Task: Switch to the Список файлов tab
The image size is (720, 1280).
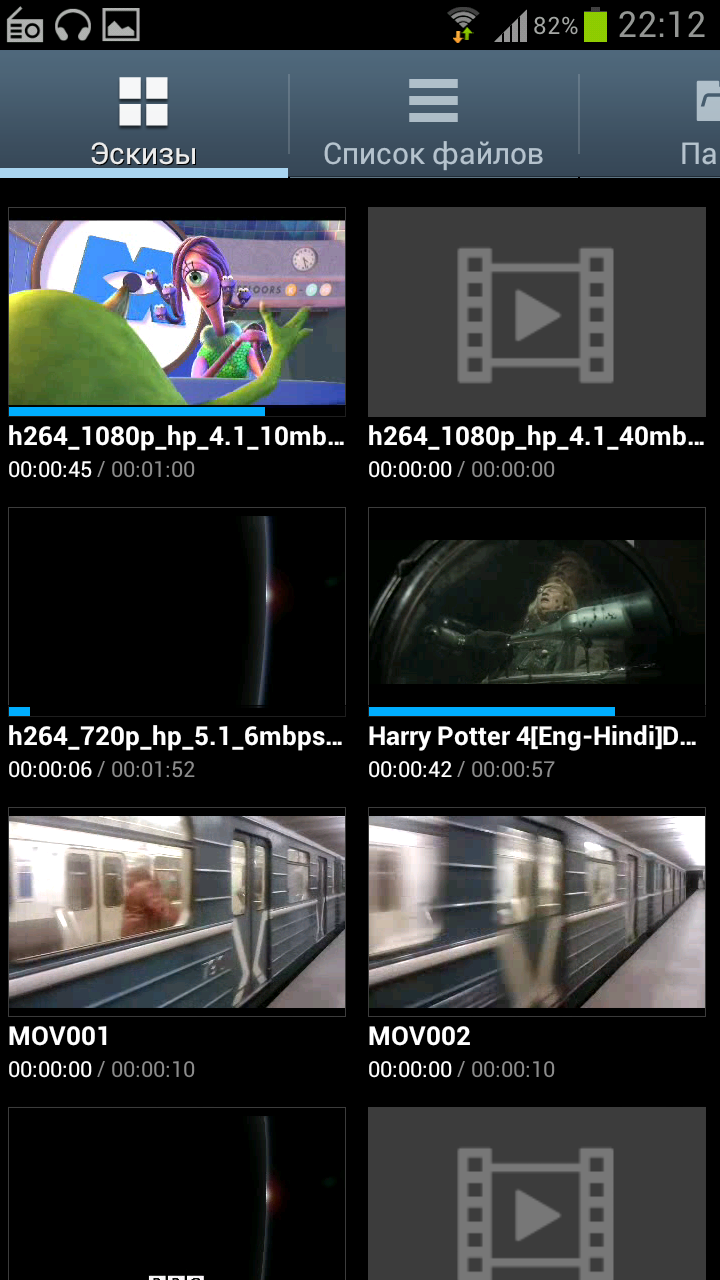Action: 433,118
